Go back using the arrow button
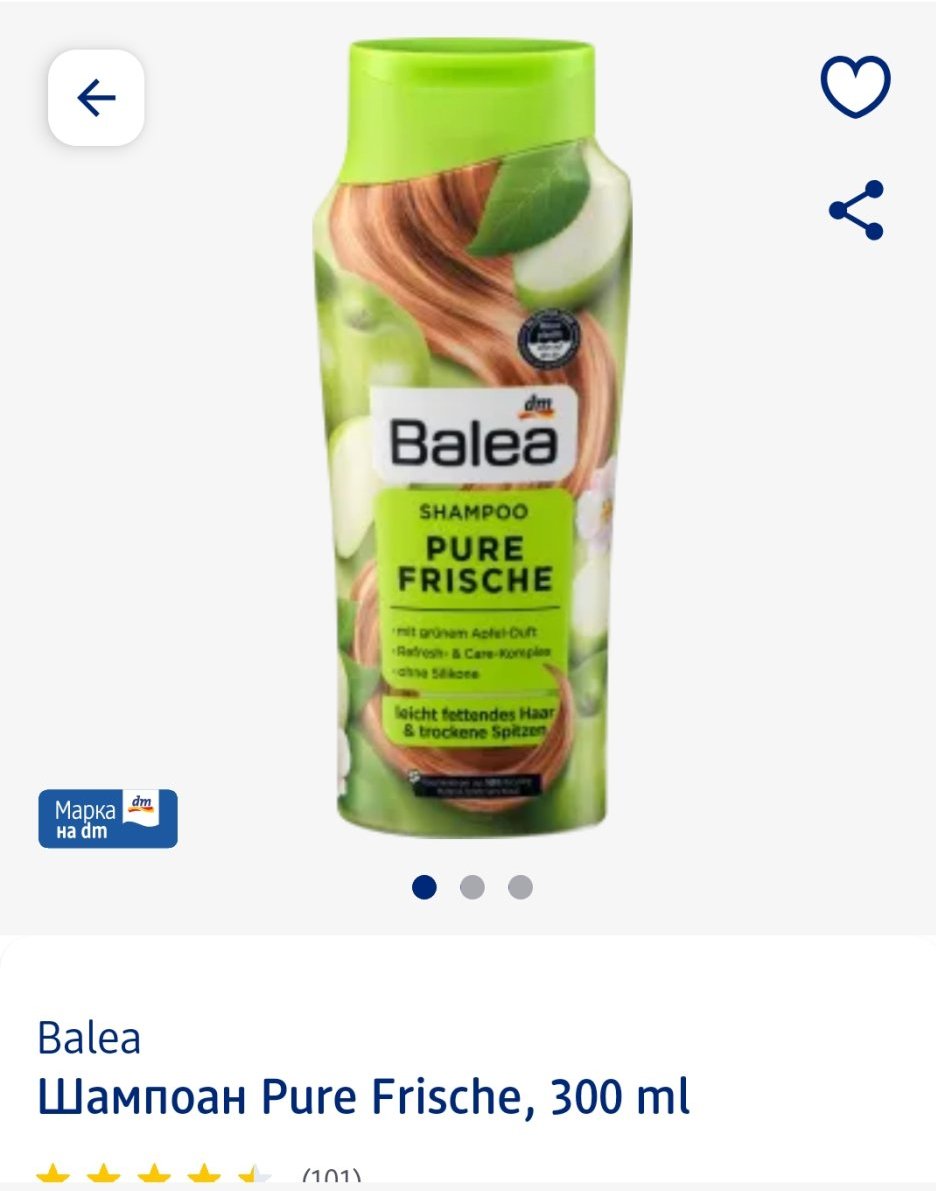 click(96, 98)
